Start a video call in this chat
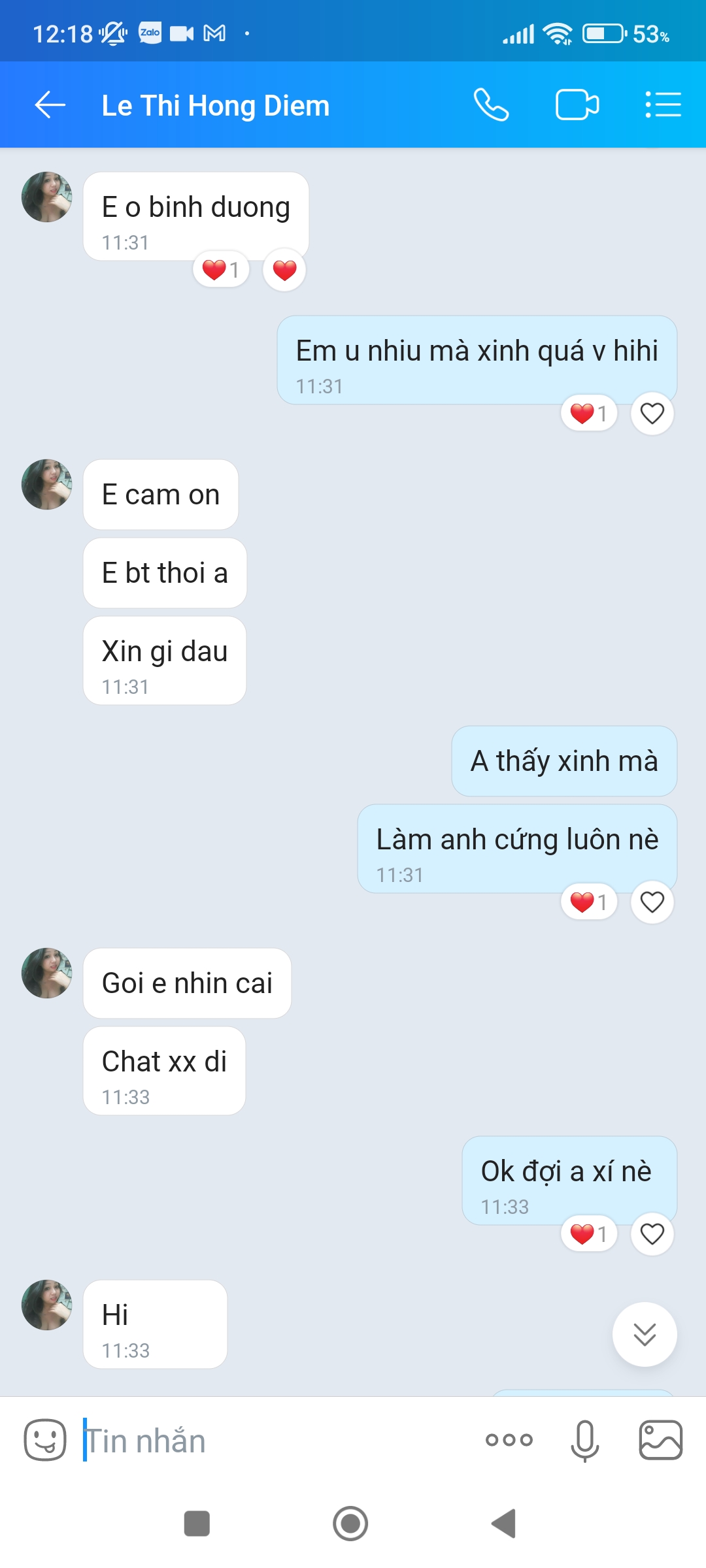706x1568 pixels. [577, 105]
